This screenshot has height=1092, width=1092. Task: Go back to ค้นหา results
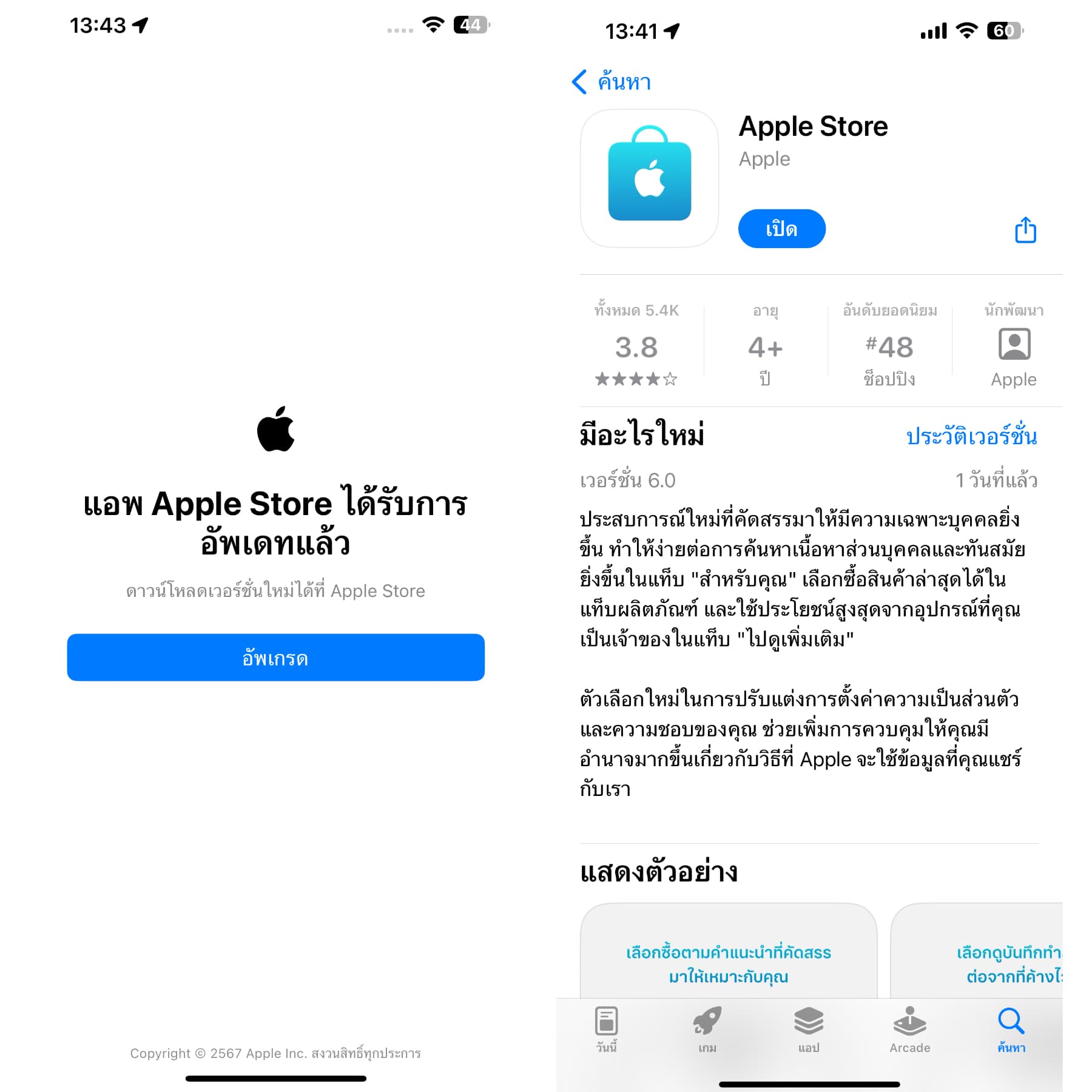pyautogui.click(x=612, y=82)
